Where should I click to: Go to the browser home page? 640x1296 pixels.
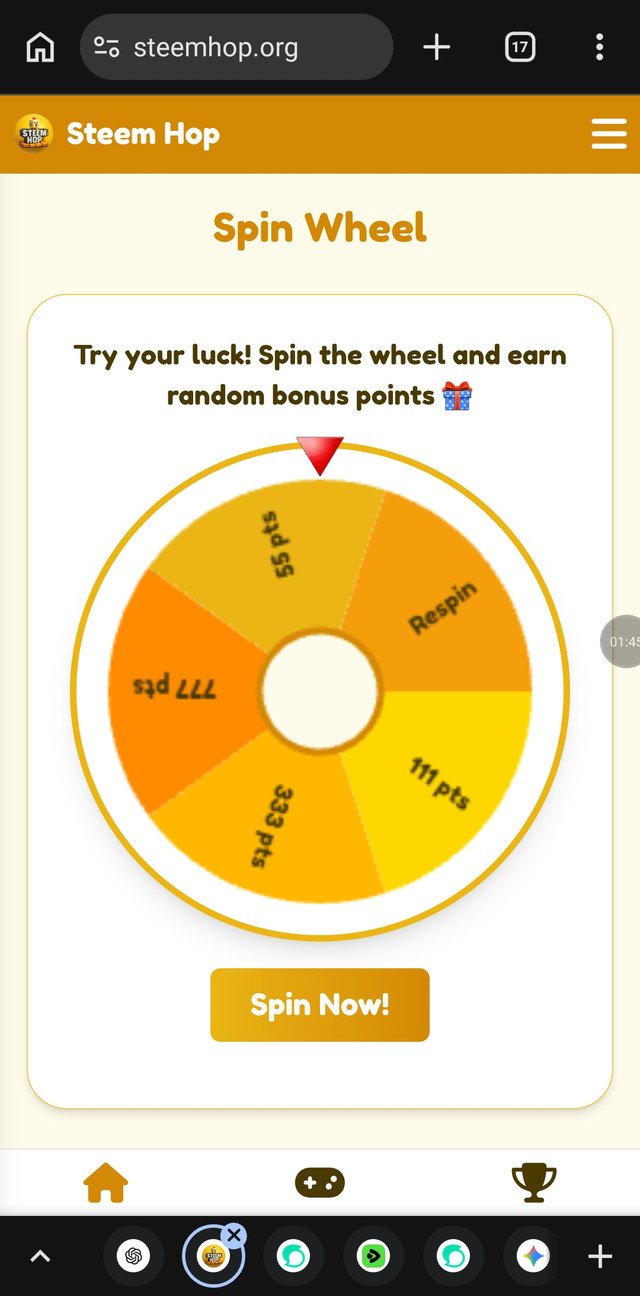tap(41, 47)
